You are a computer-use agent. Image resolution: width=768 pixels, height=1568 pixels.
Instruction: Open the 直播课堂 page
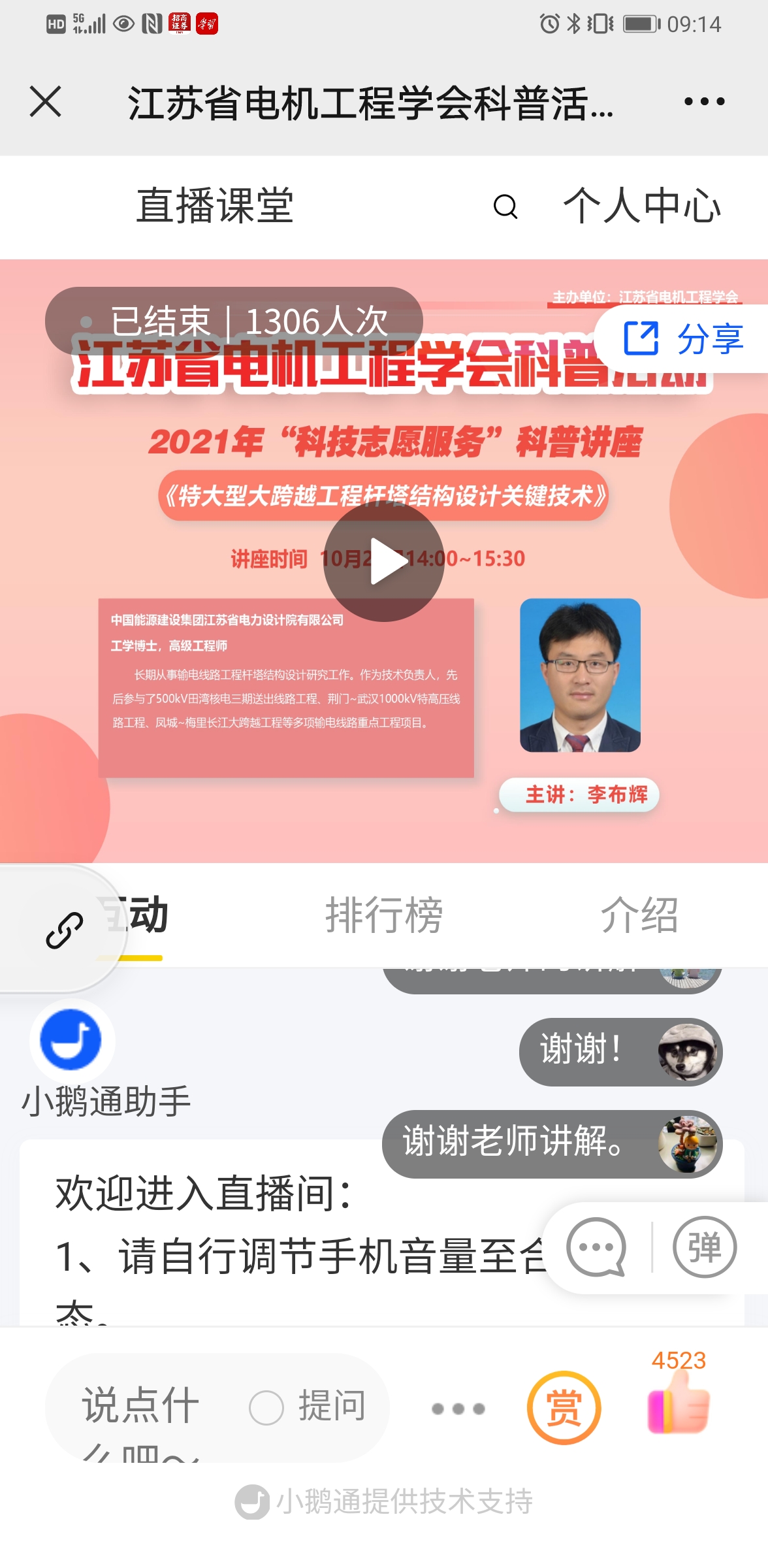click(214, 206)
